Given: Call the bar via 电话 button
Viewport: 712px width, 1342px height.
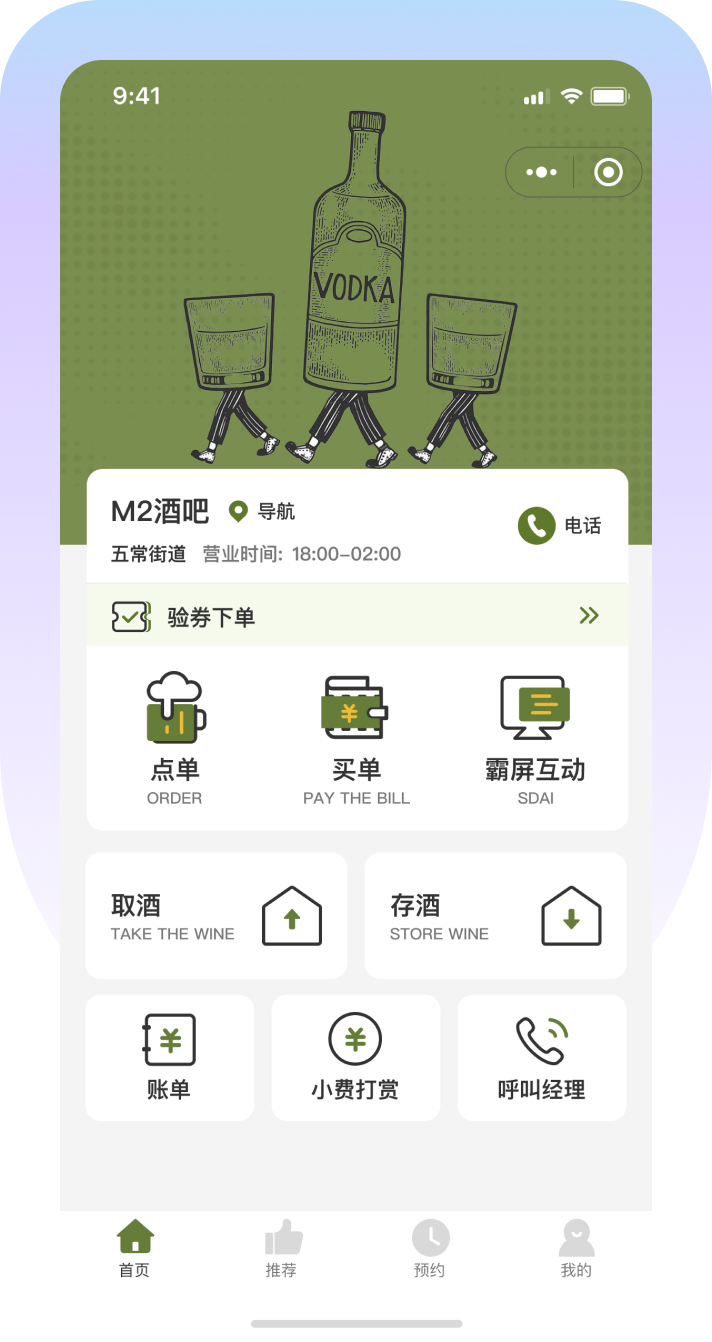Looking at the screenshot, I should [560, 525].
